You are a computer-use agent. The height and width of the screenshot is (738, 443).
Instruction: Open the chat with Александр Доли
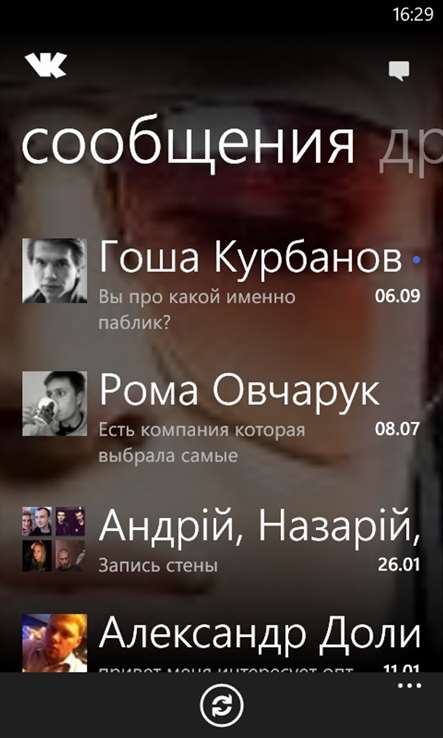click(x=221, y=643)
